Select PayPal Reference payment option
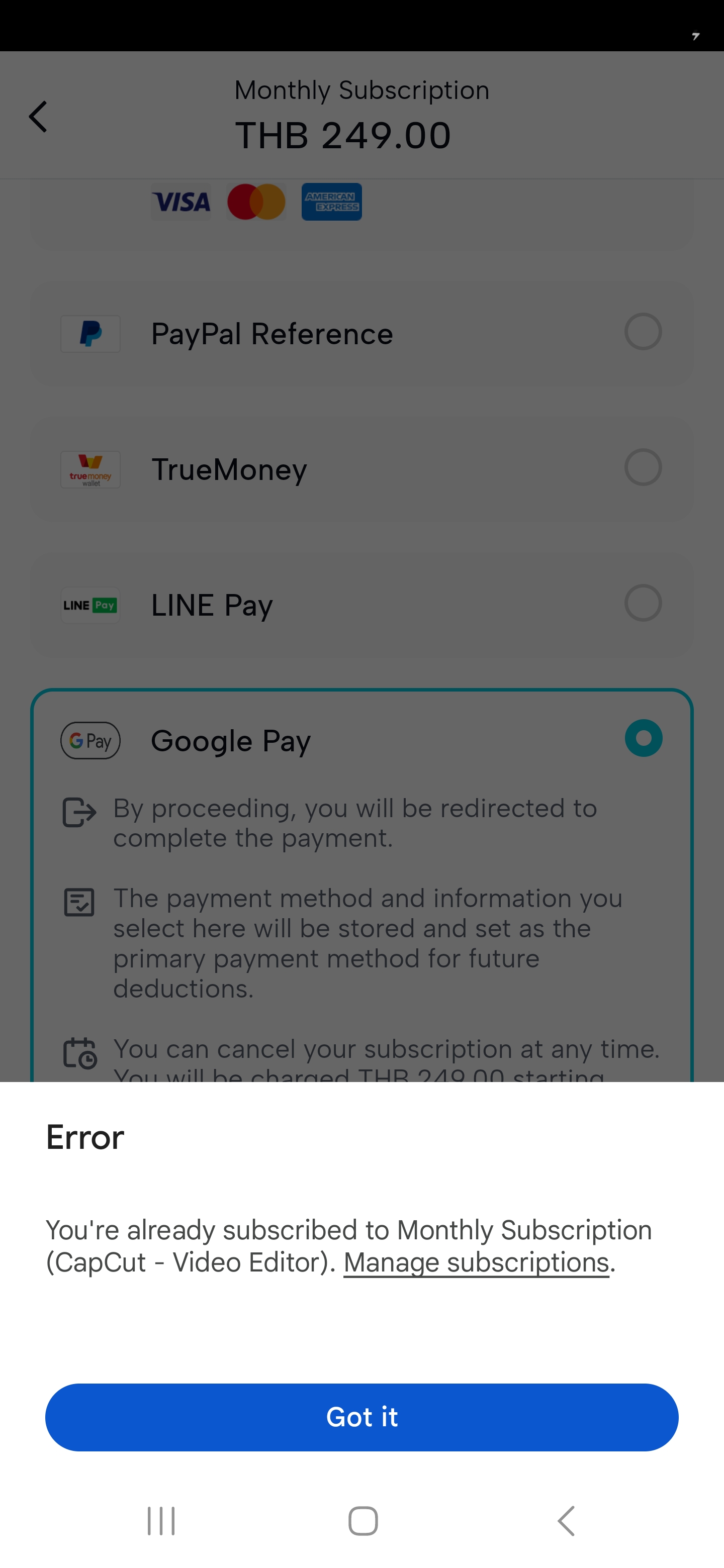This screenshot has height=1568, width=724. click(361, 333)
